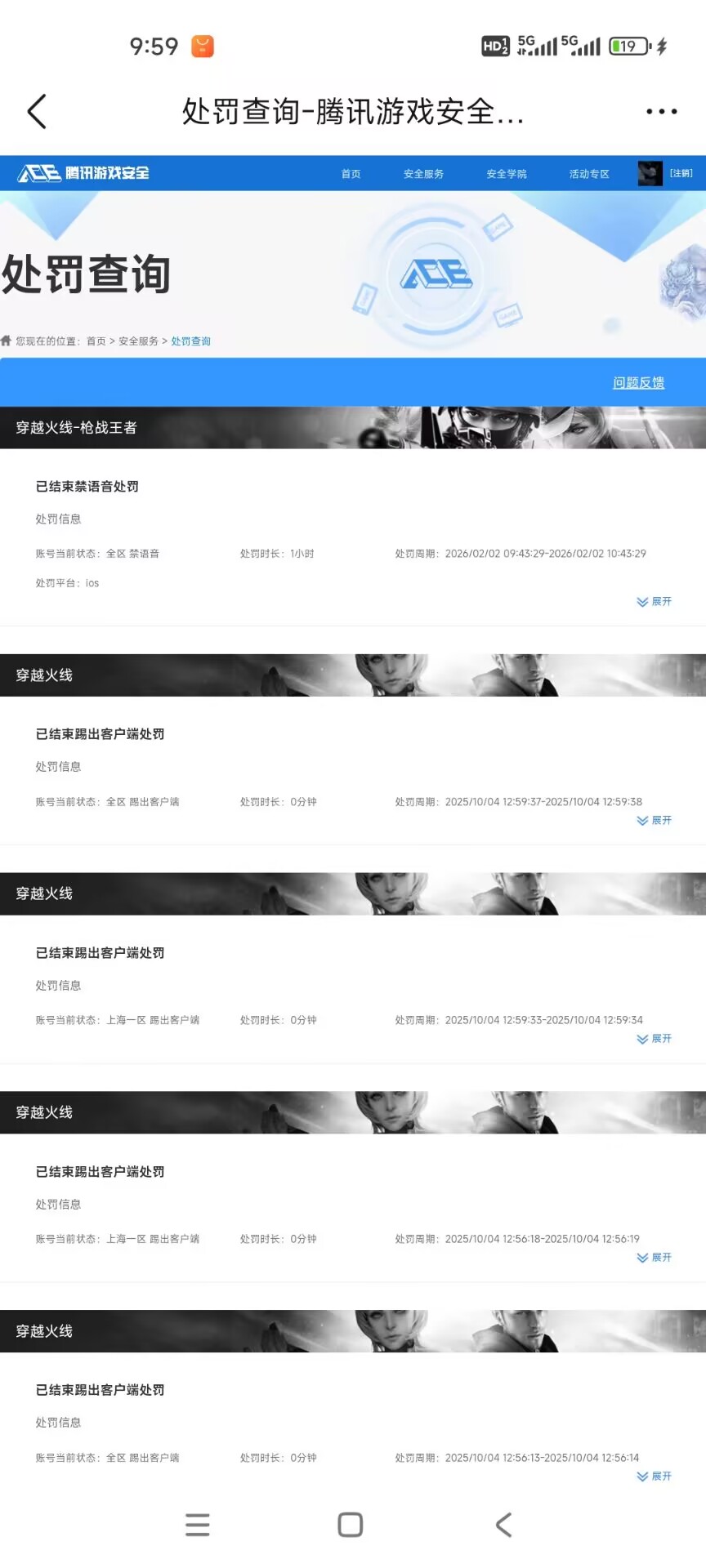Expand the record ending 12:59:38
Image resolution: width=706 pixels, height=1568 pixels.
coord(655,821)
